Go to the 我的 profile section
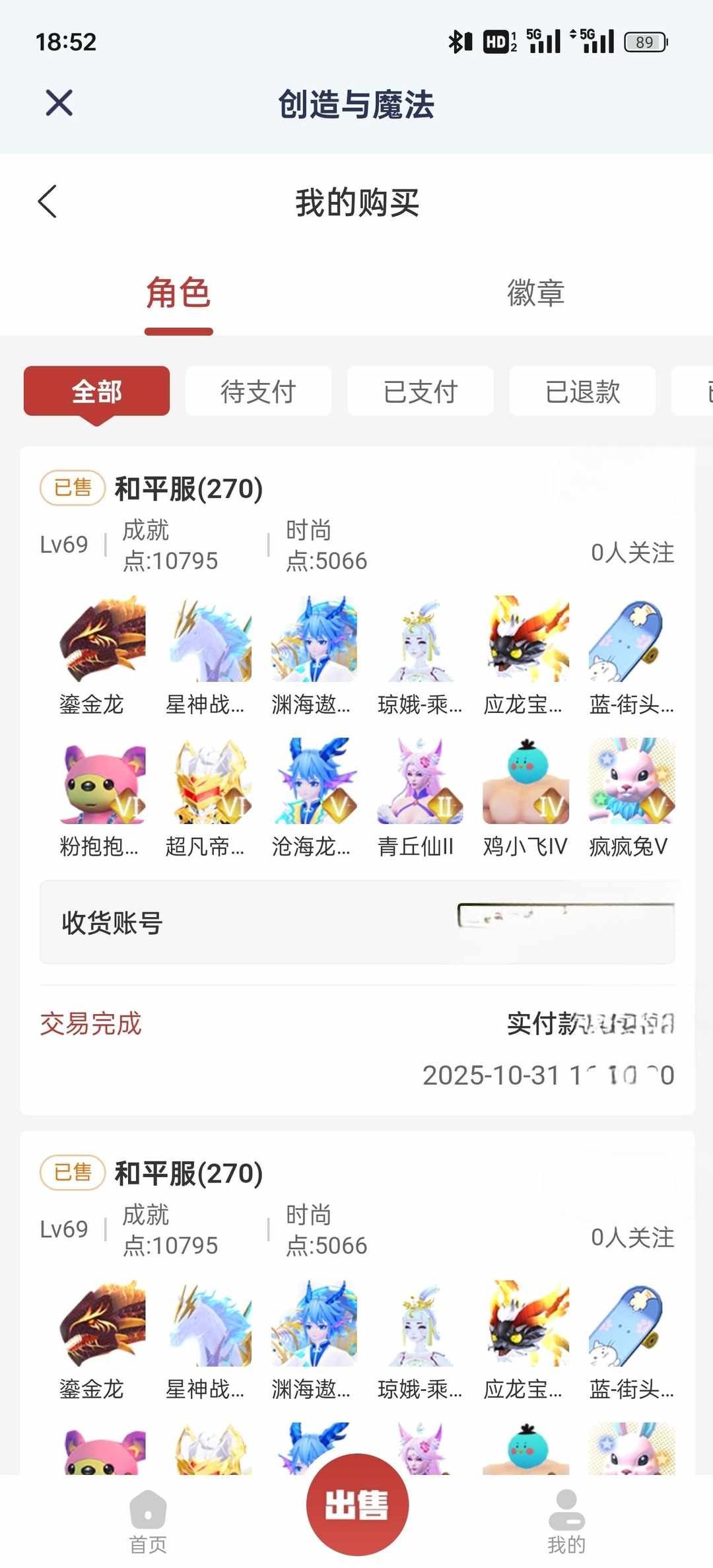Viewport: 713px width, 1568px height. (x=566, y=1518)
